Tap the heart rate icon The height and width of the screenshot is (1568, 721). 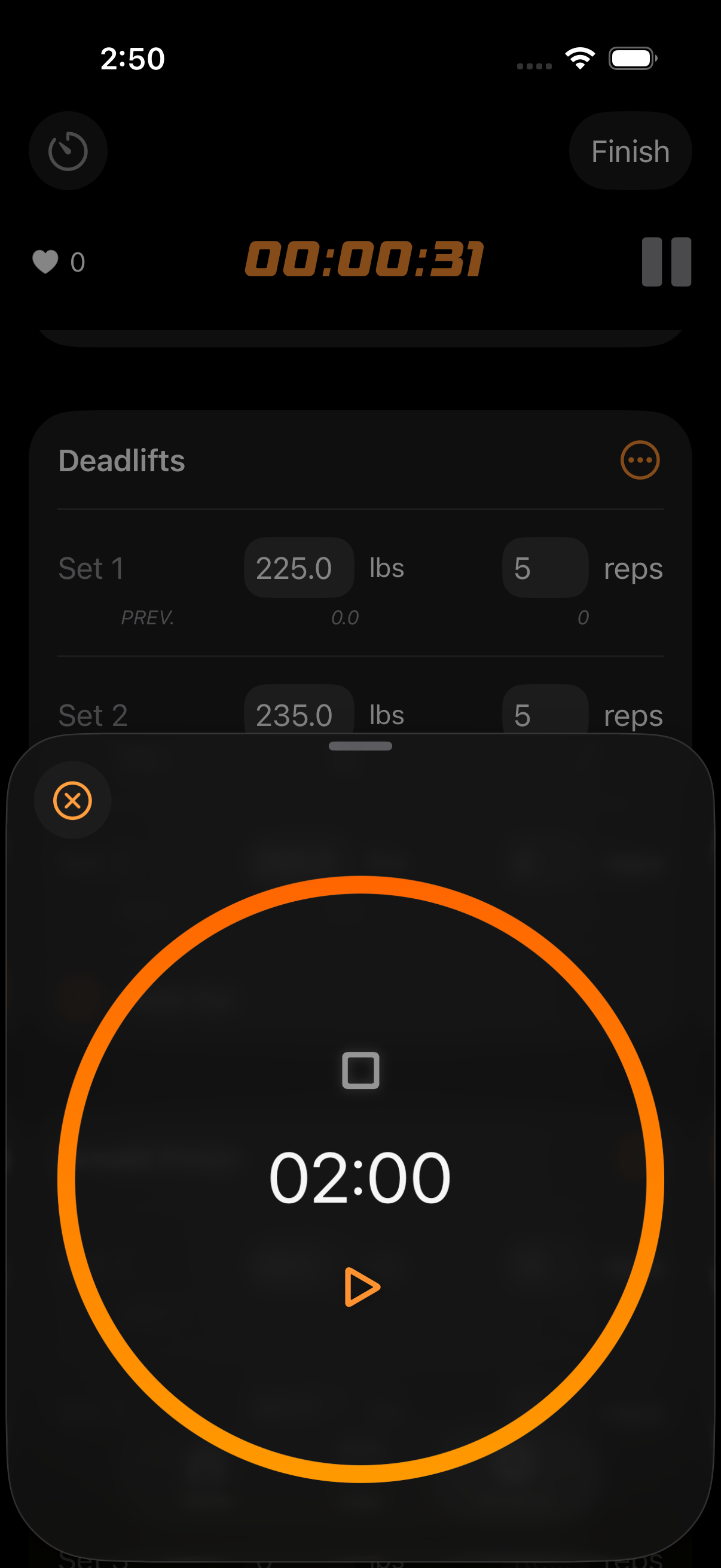coord(45,261)
